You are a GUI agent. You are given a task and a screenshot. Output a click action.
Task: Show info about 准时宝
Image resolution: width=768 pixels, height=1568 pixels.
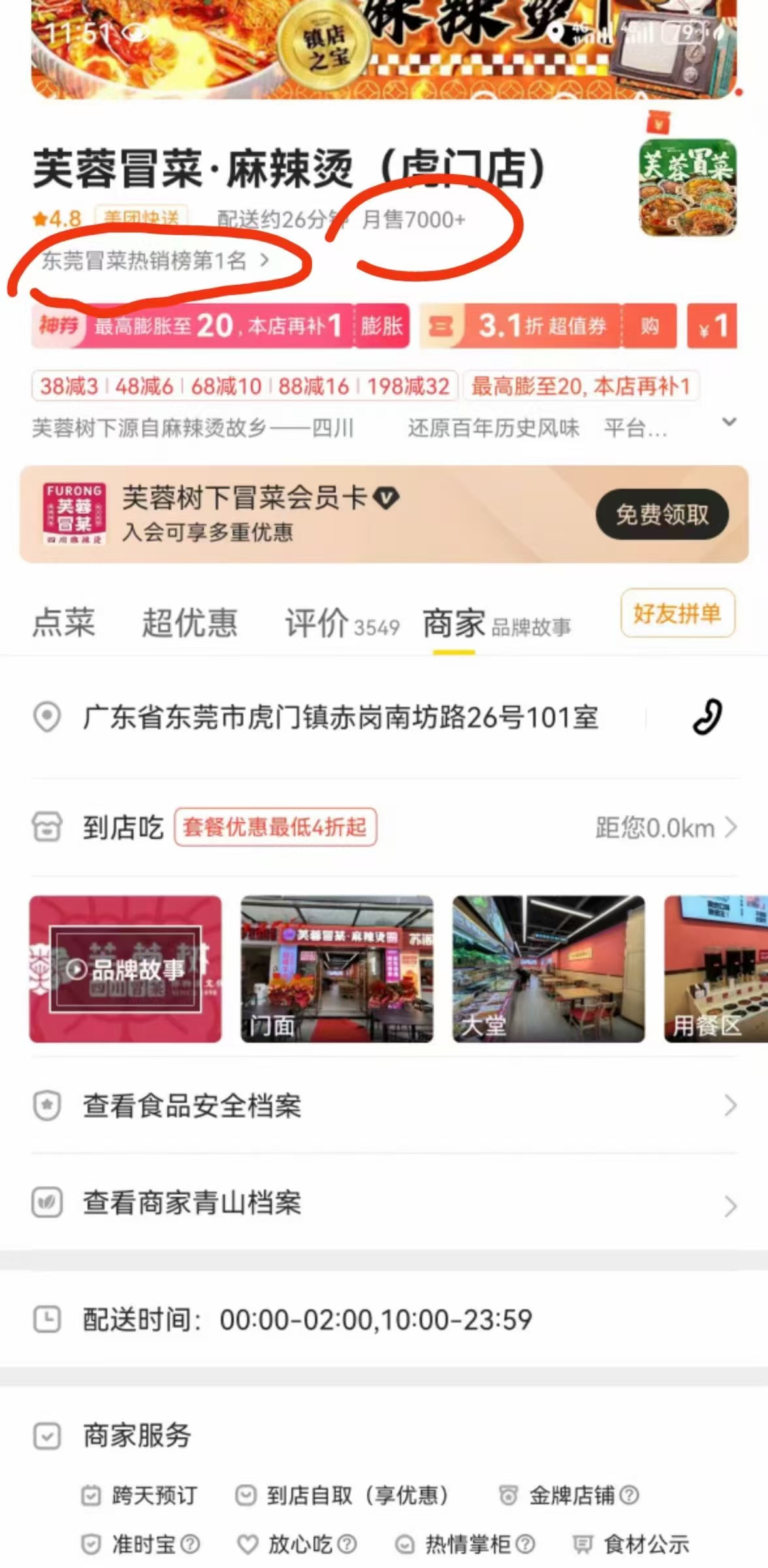(x=190, y=1544)
